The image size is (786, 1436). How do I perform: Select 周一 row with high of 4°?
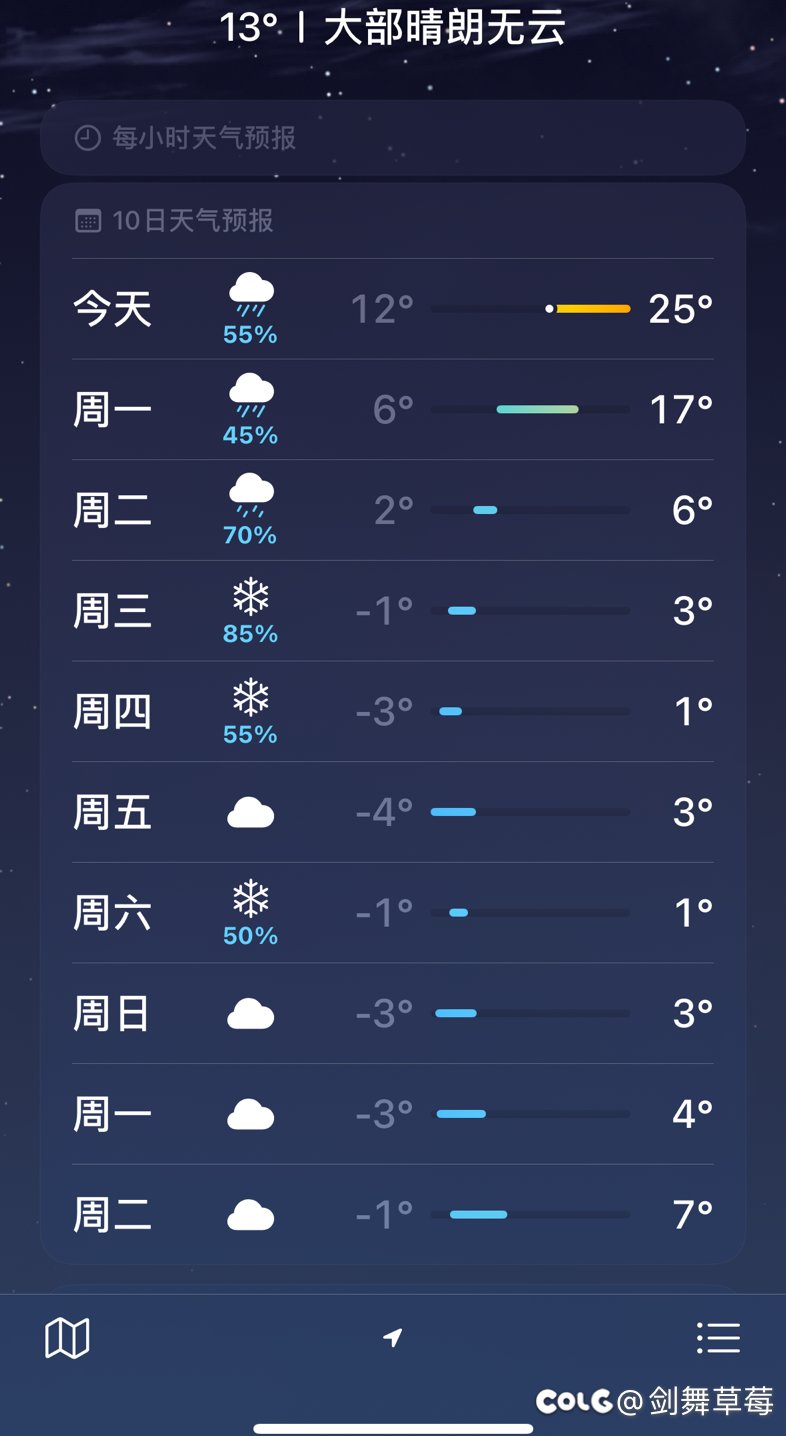pos(392,1114)
